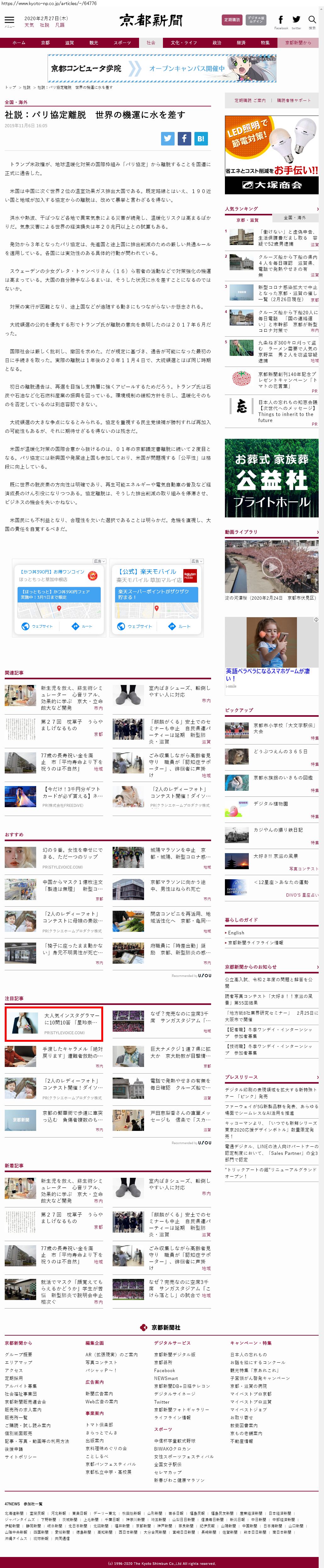Open the 経済 navigation tab
This screenshot has width=324, height=1568.
coord(241,43)
